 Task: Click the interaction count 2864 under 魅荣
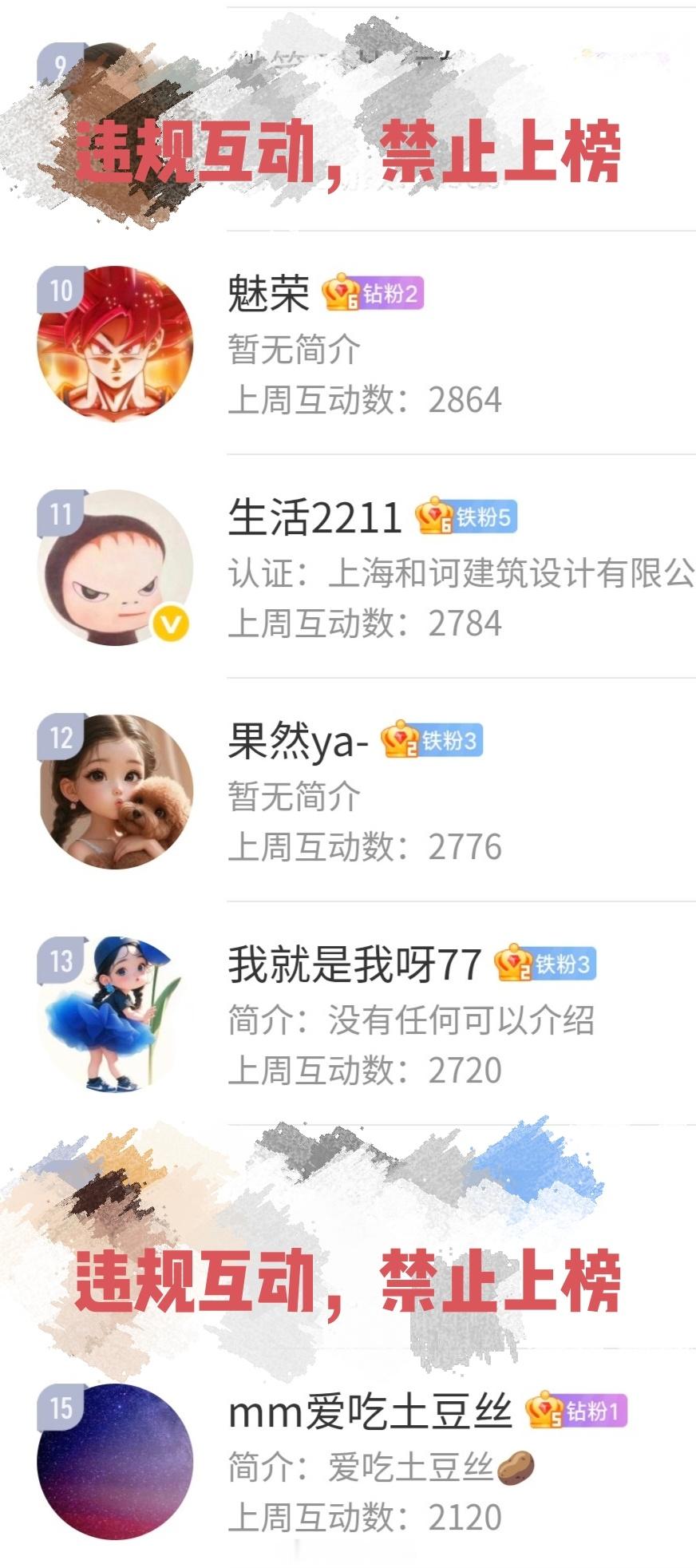(463, 403)
